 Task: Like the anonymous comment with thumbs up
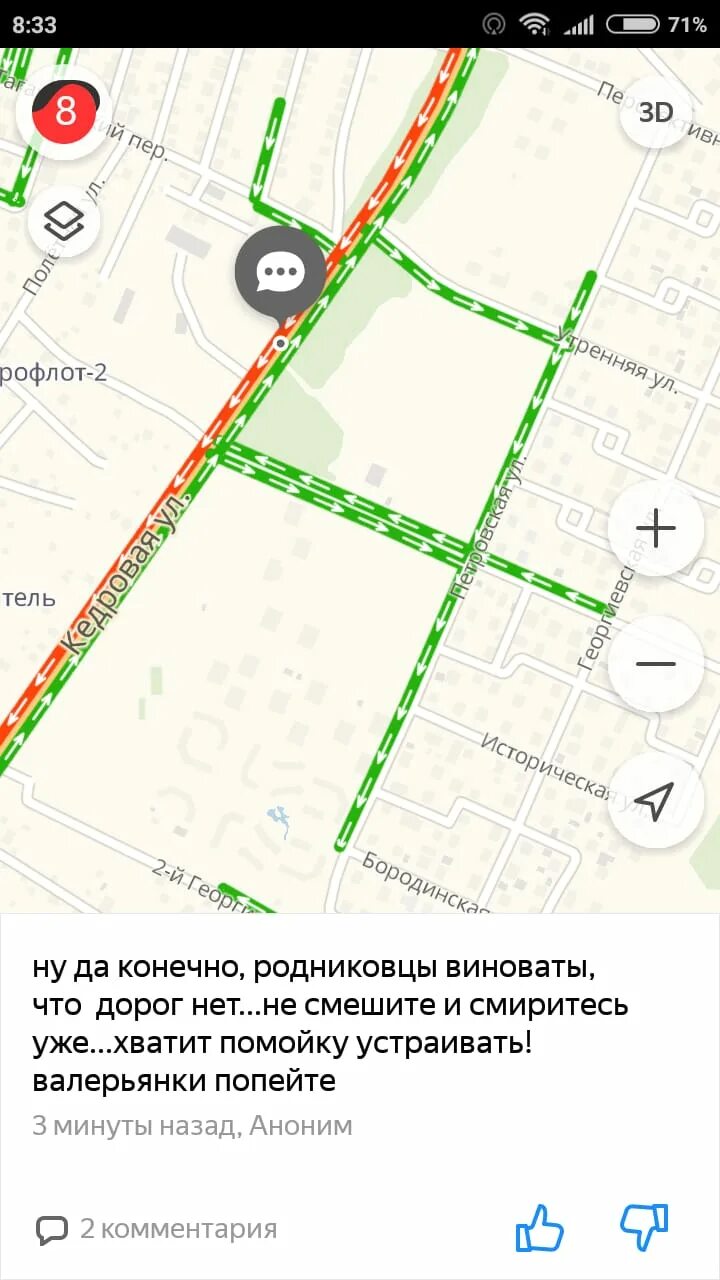click(540, 1228)
